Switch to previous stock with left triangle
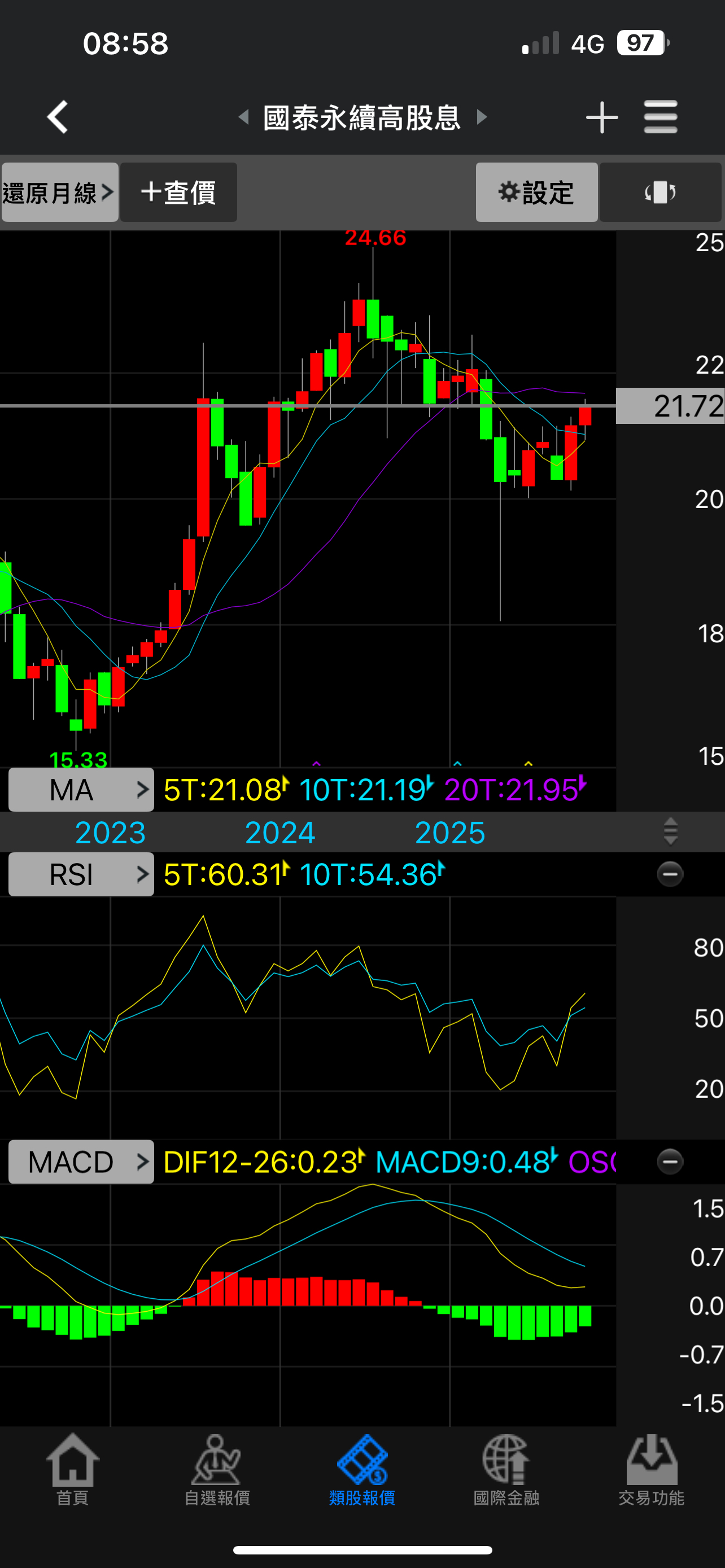Viewport: 725px width, 1568px height. point(244,117)
